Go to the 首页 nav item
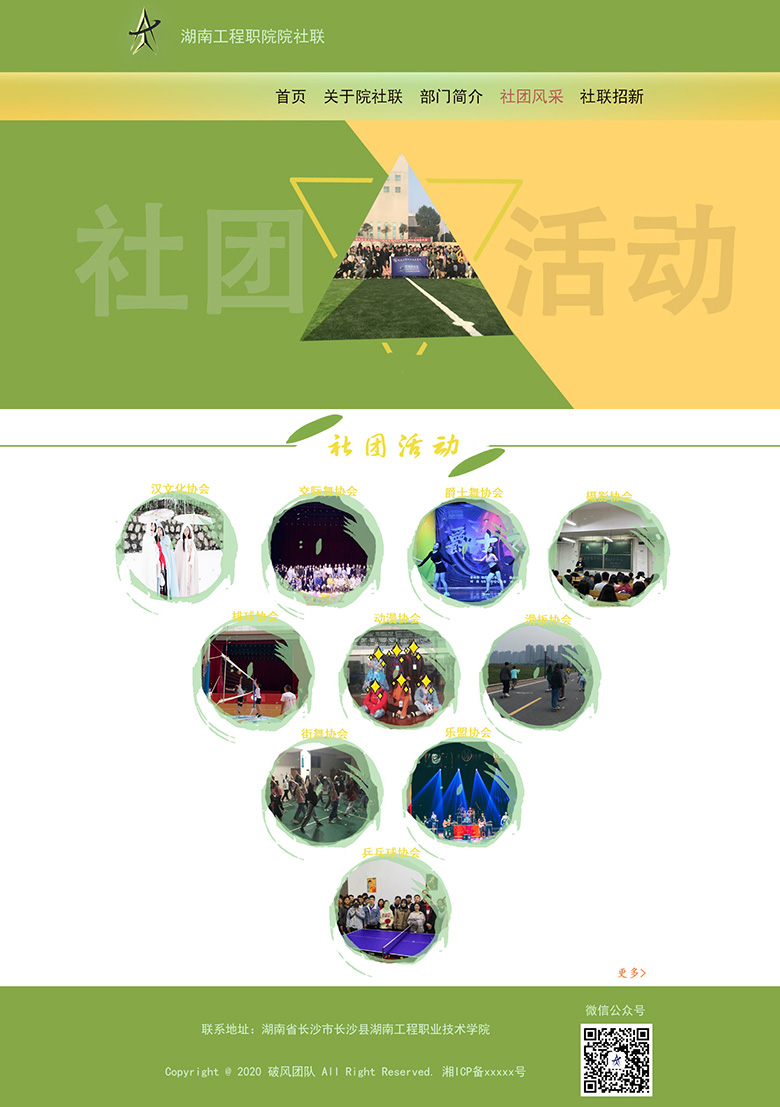780x1107 pixels. point(290,97)
